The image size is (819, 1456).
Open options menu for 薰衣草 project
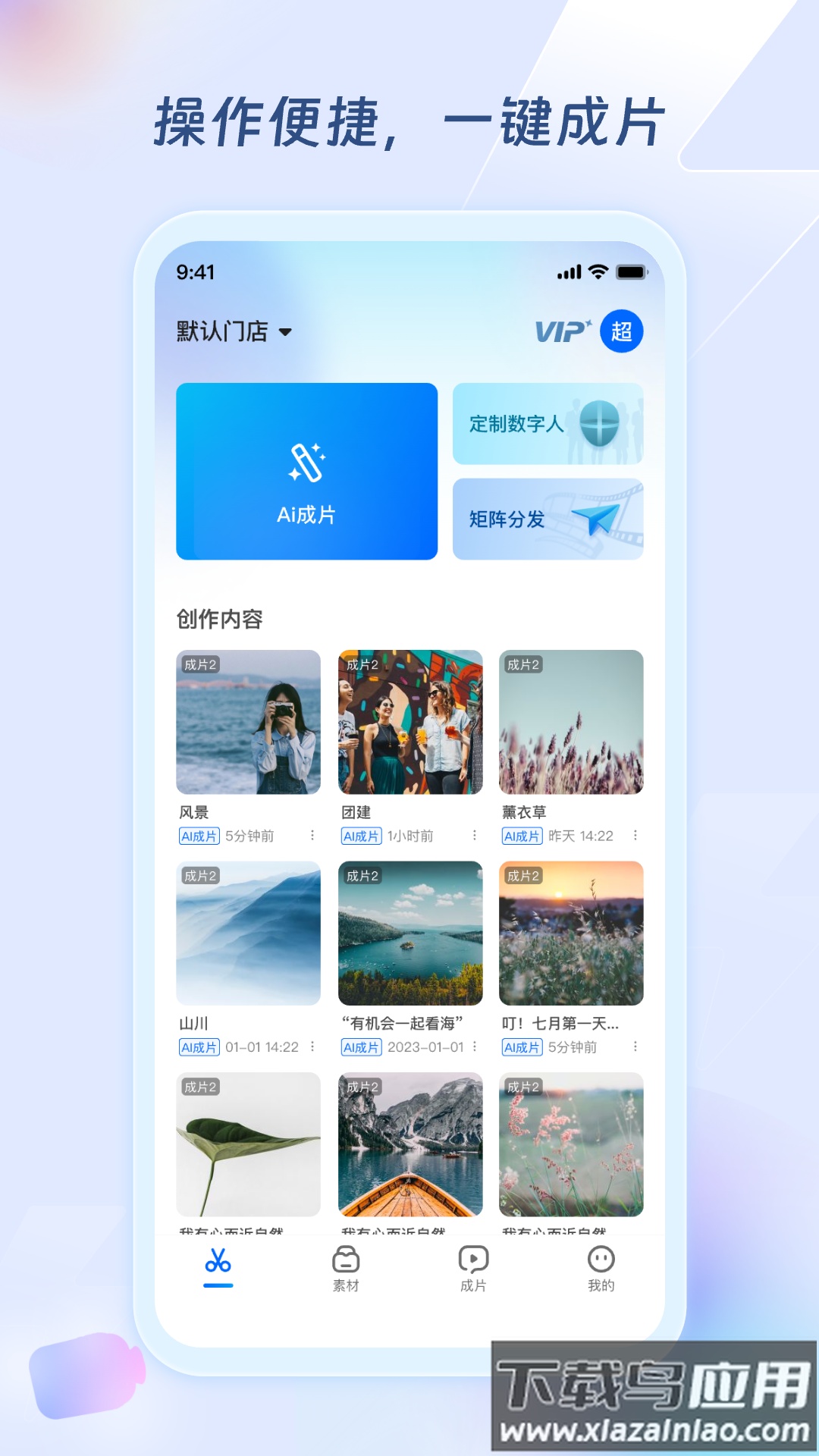[x=635, y=836]
